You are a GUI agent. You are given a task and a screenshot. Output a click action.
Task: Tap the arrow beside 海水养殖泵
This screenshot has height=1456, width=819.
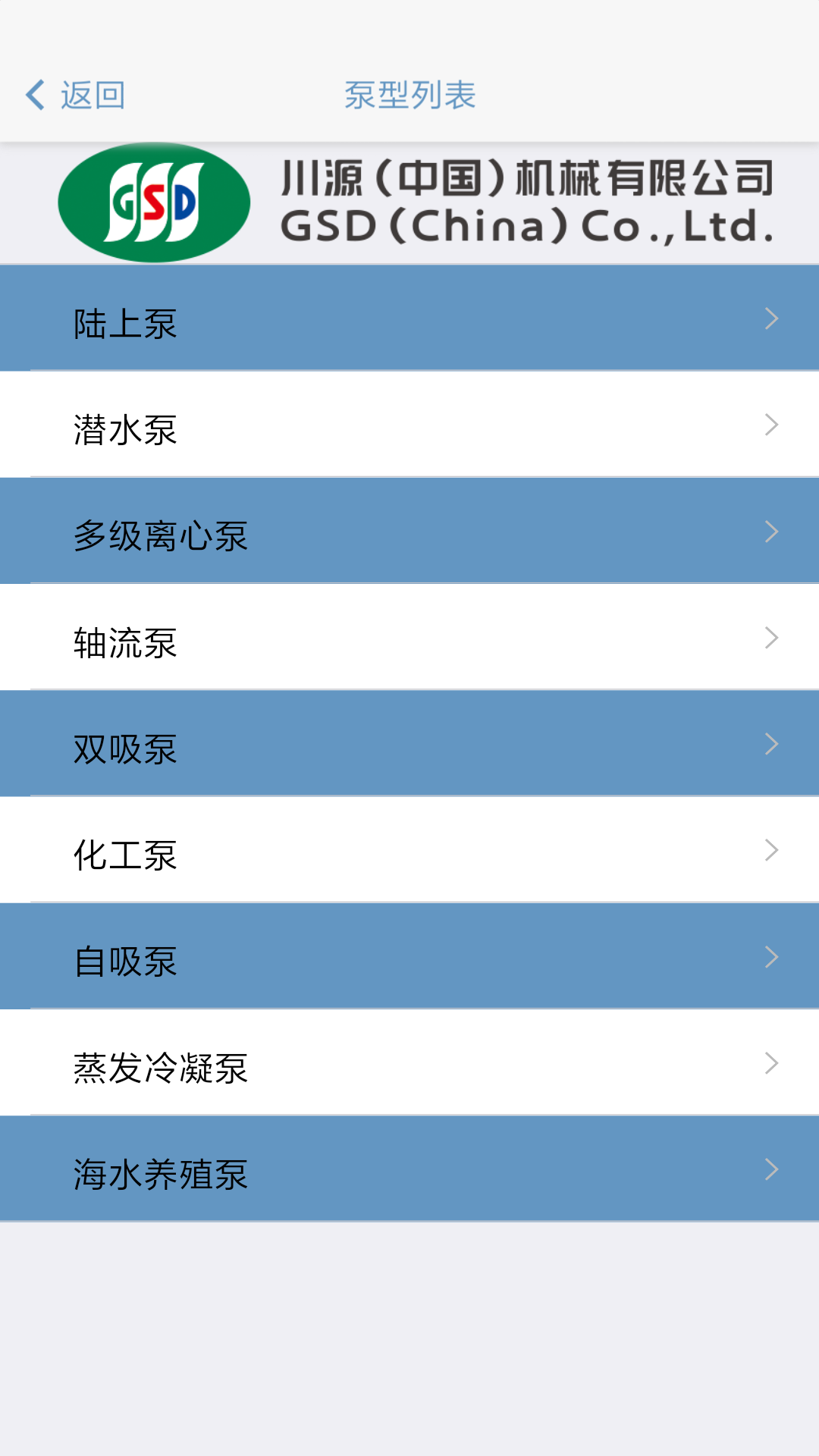pyautogui.click(x=770, y=1170)
